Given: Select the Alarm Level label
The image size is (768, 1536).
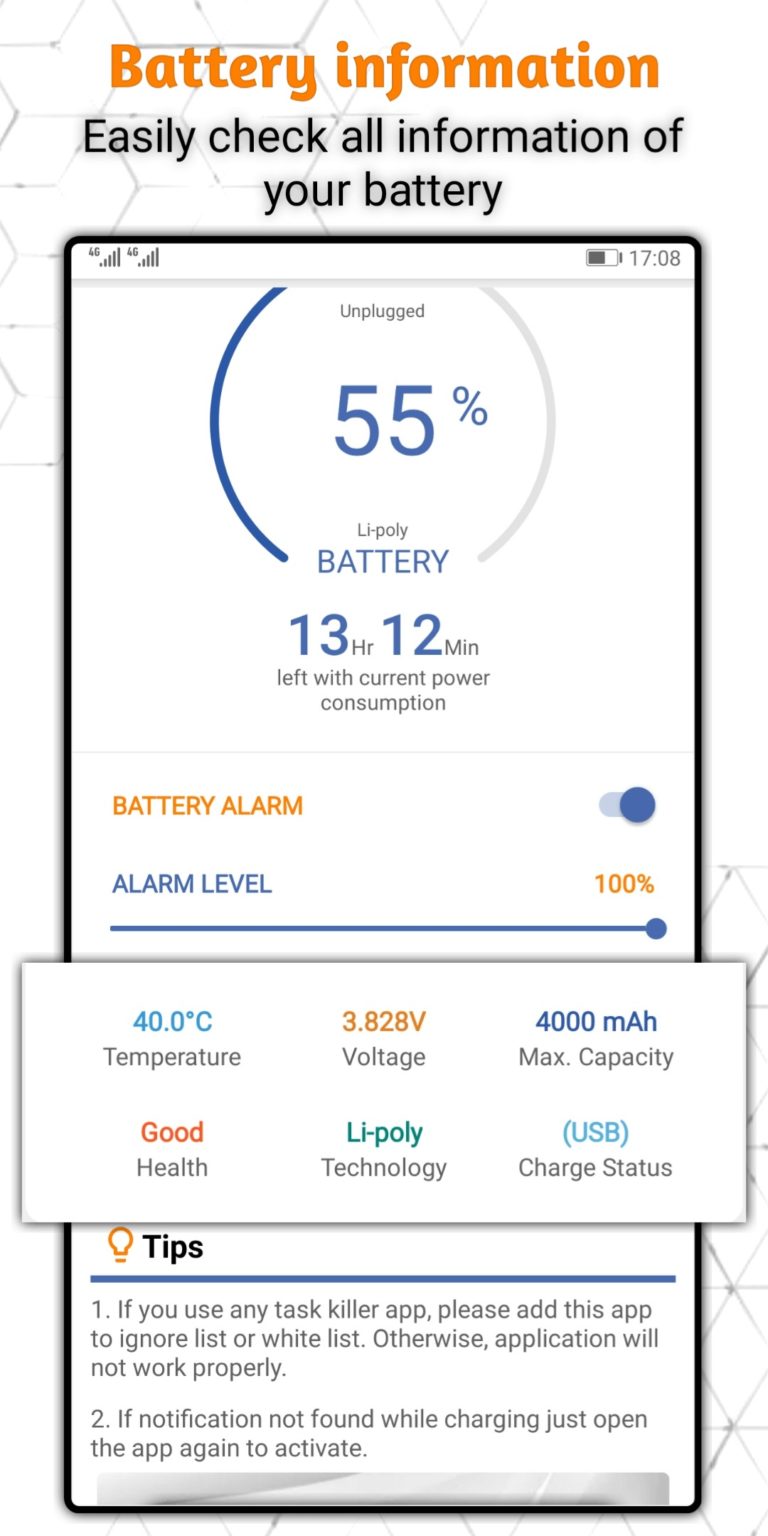Looking at the screenshot, I should (191, 884).
